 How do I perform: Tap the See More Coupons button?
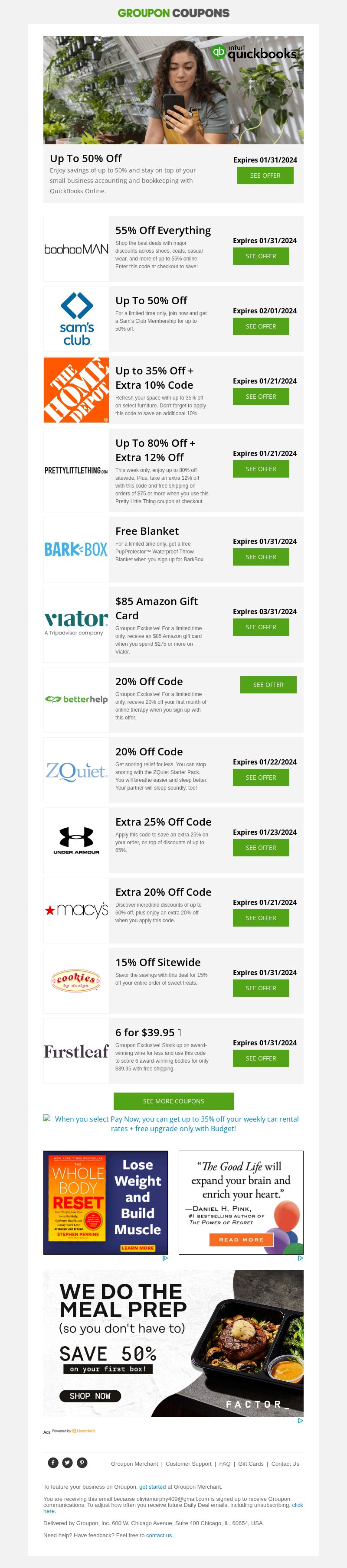coord(173,1101)
